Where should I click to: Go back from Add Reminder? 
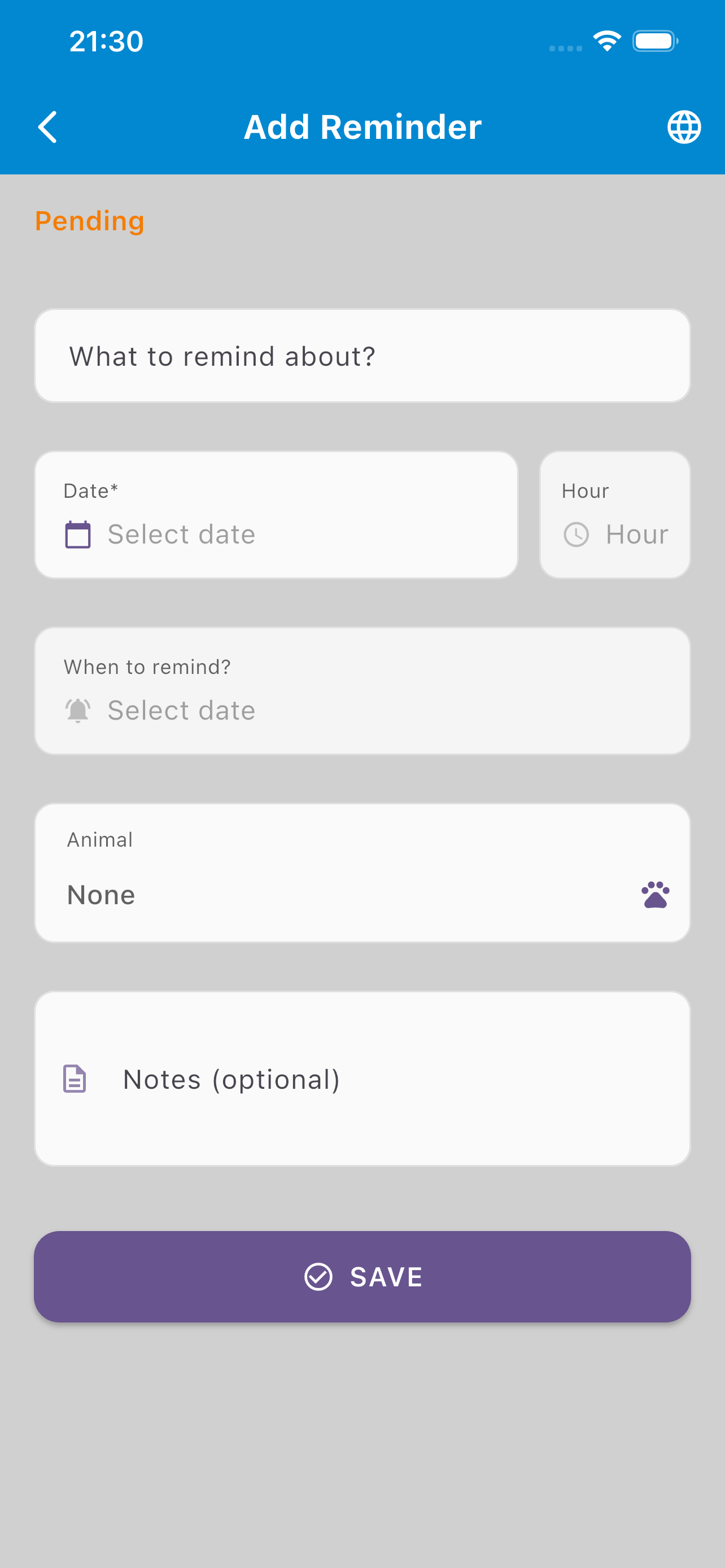(47, 126)
